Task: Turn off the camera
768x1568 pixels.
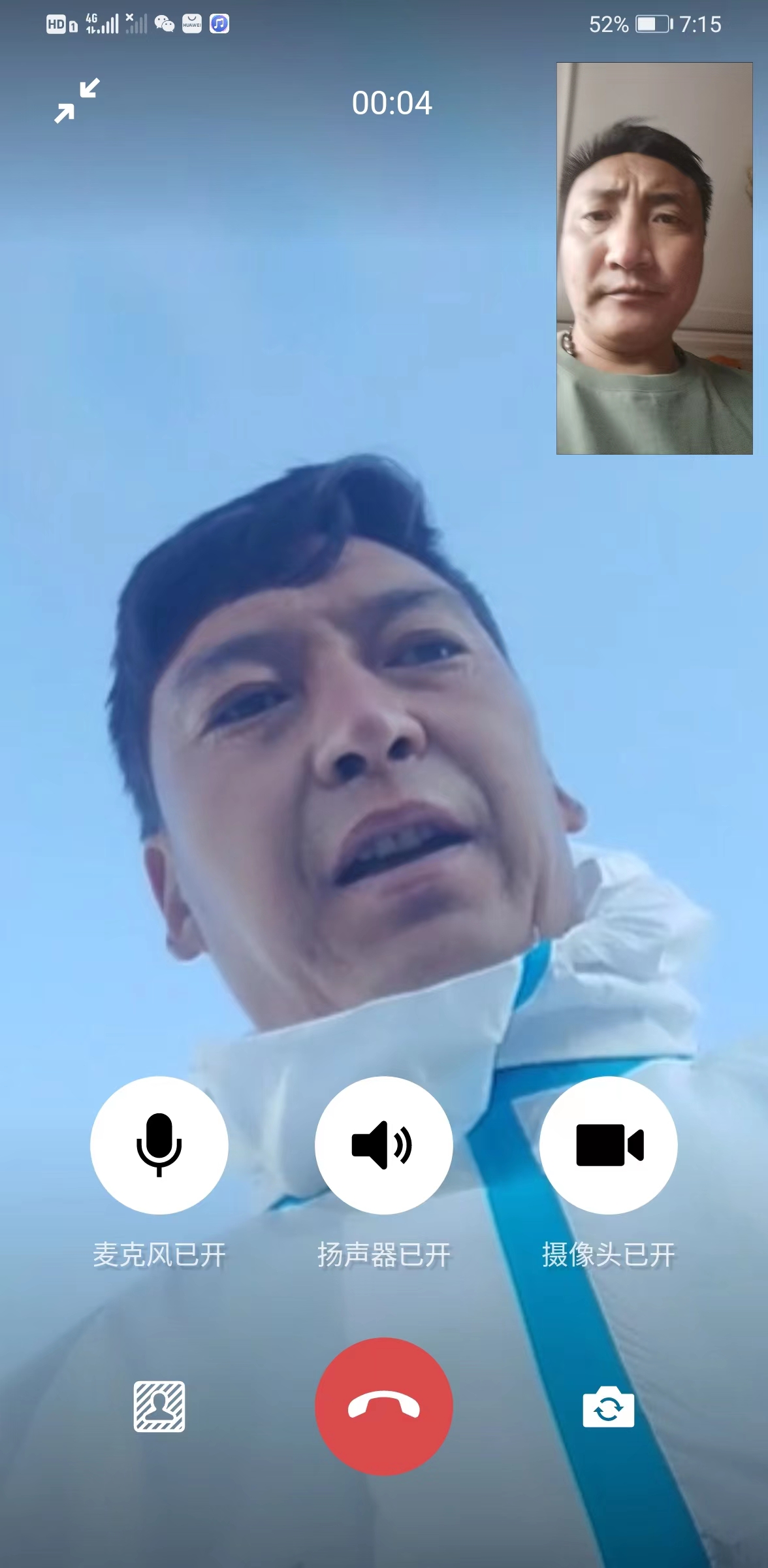Action: point(608,1145)
